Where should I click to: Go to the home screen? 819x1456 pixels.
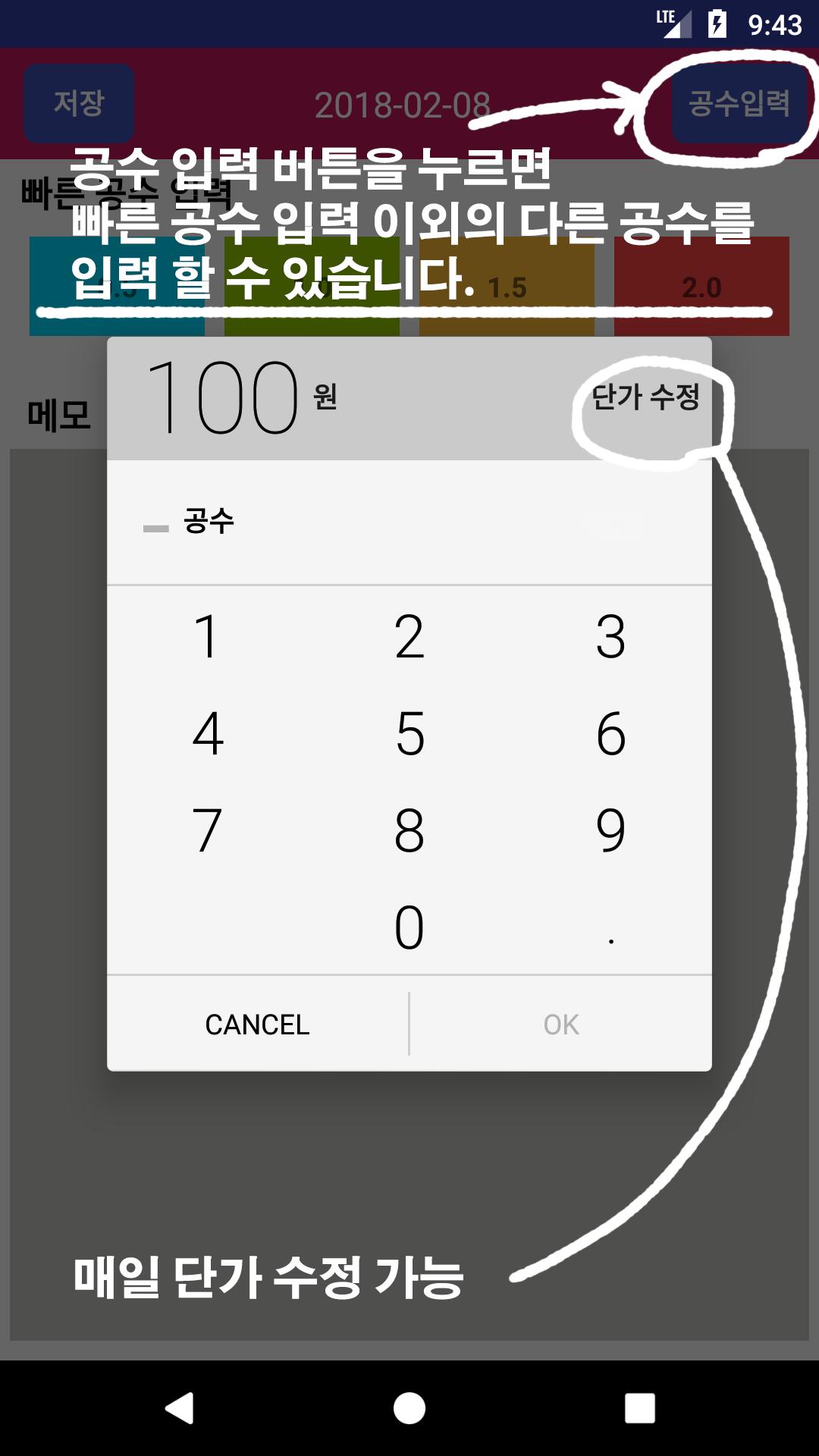tap(409, 1408)
